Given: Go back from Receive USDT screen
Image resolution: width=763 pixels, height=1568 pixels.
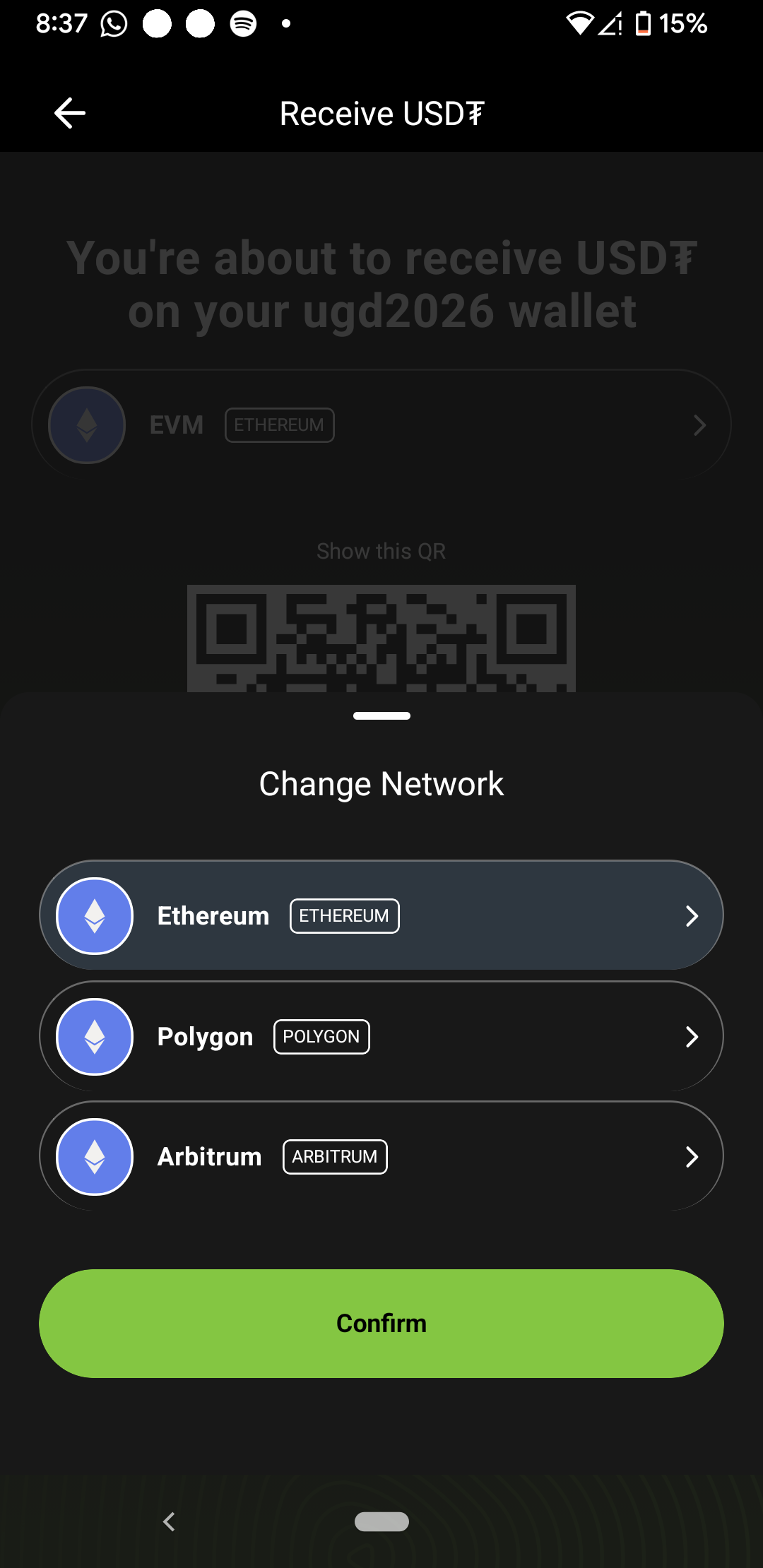Looking at the screenshot, I should [70, 113].
